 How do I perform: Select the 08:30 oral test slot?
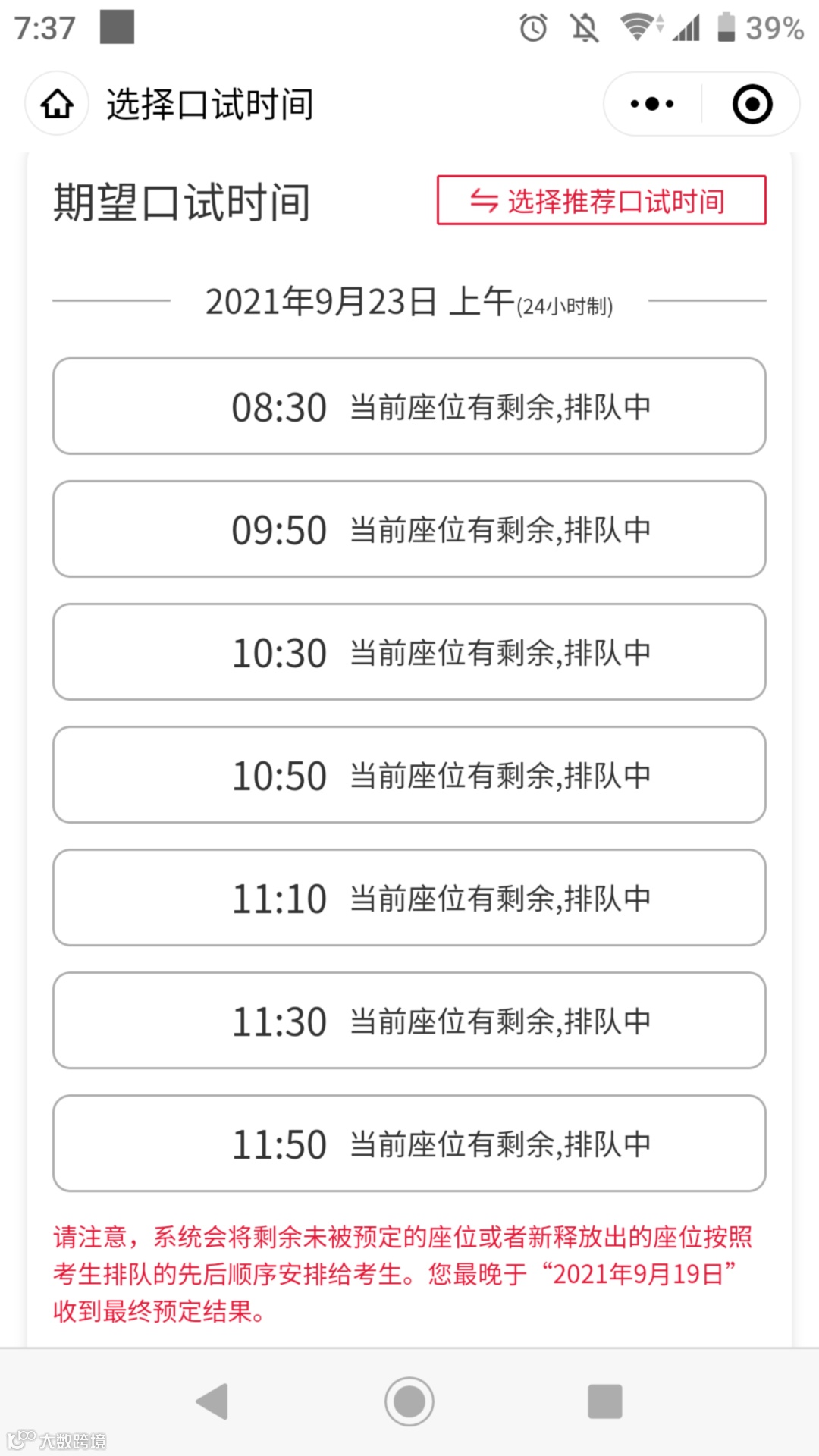[x=409, y=406]
